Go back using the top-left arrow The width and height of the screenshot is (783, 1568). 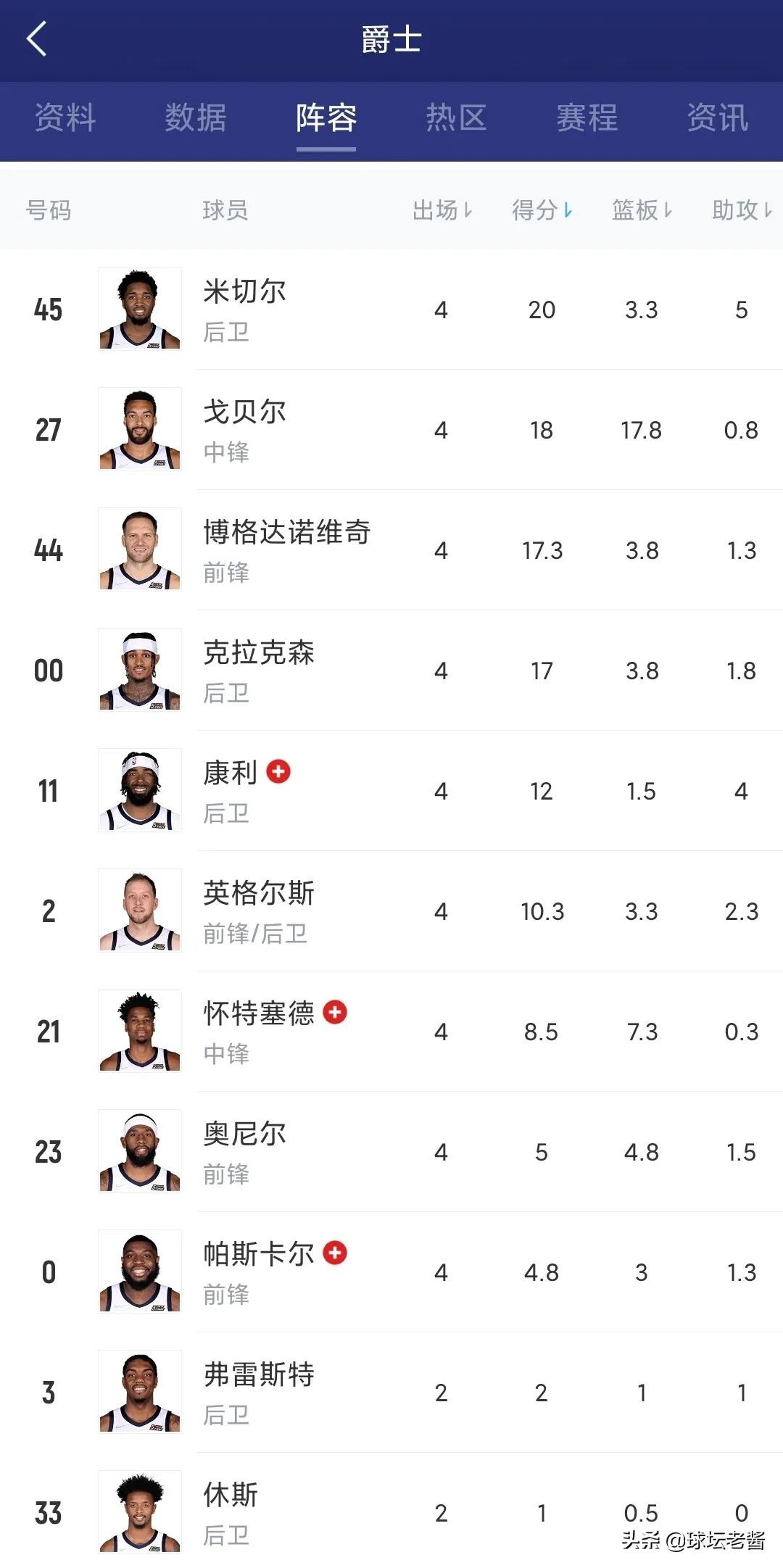(38, 39)
